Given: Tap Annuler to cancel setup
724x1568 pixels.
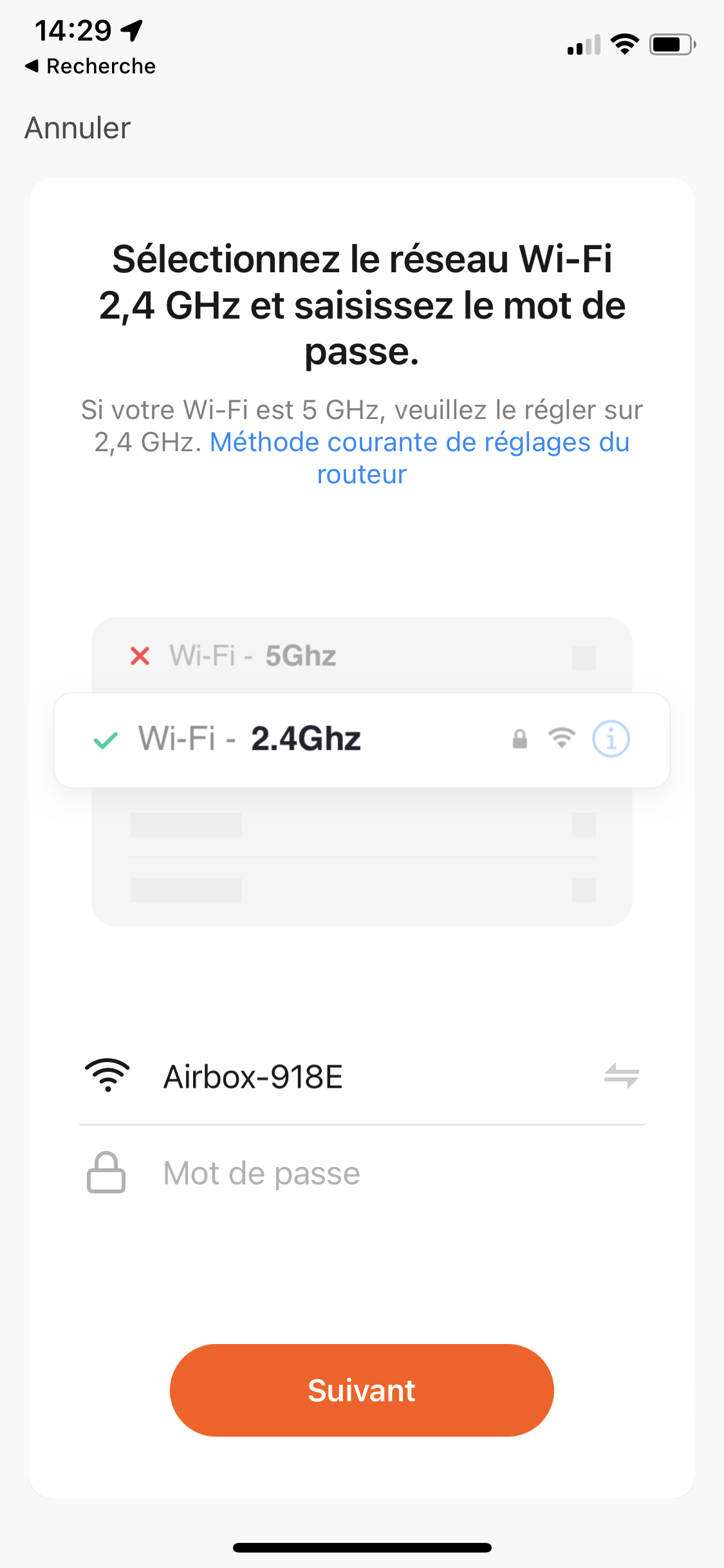Looking at the screenshot, I should (x=78, y=128).
